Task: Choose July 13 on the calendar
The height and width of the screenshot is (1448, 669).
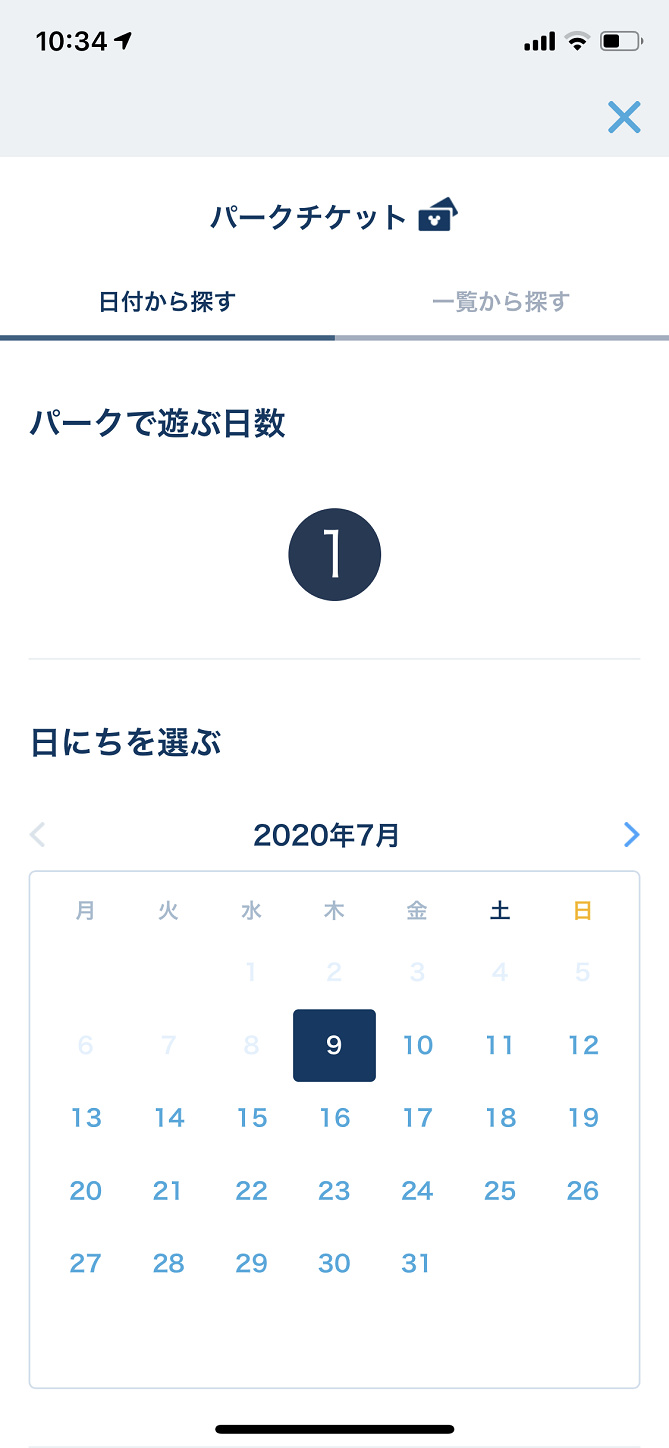Action: pos(86,1118)
